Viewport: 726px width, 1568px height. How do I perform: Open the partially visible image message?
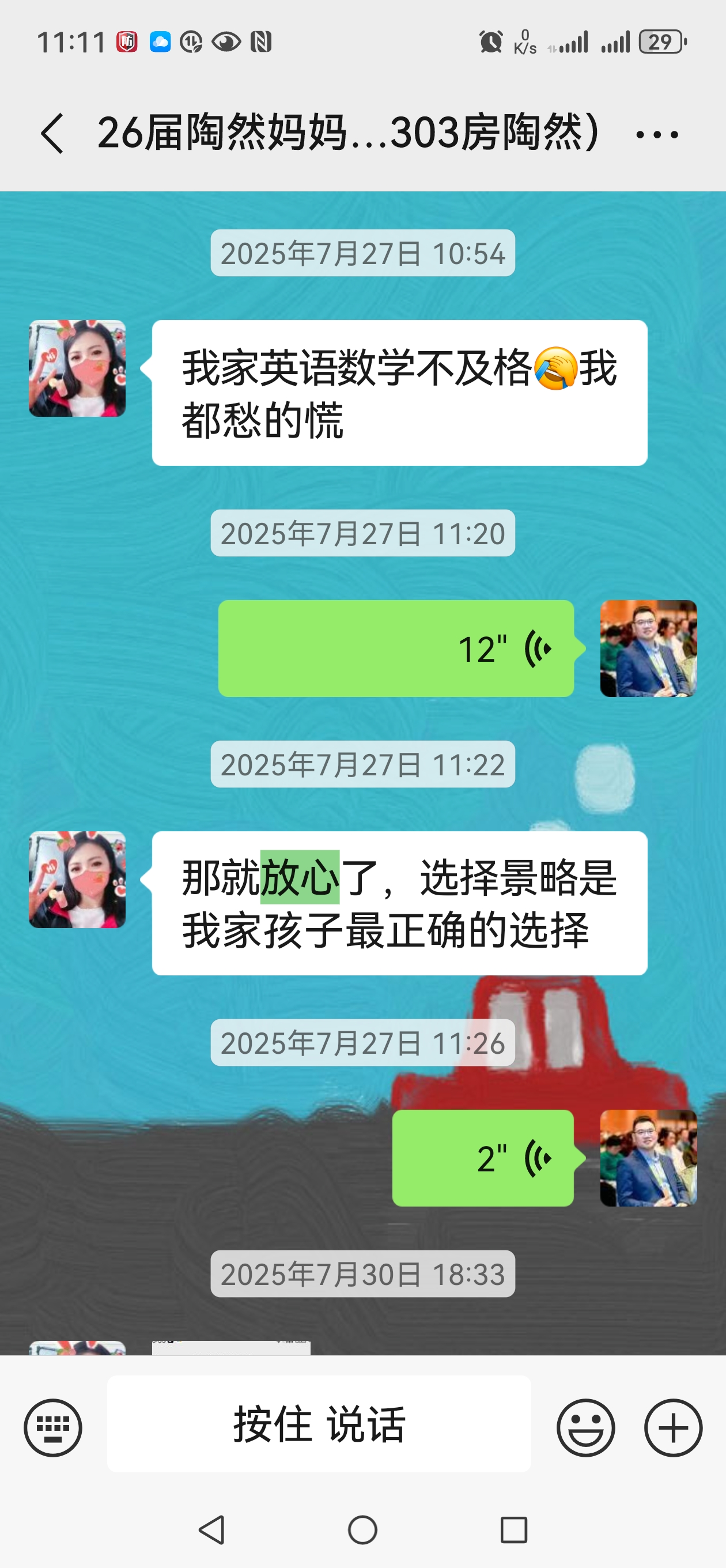(231, 1348)
